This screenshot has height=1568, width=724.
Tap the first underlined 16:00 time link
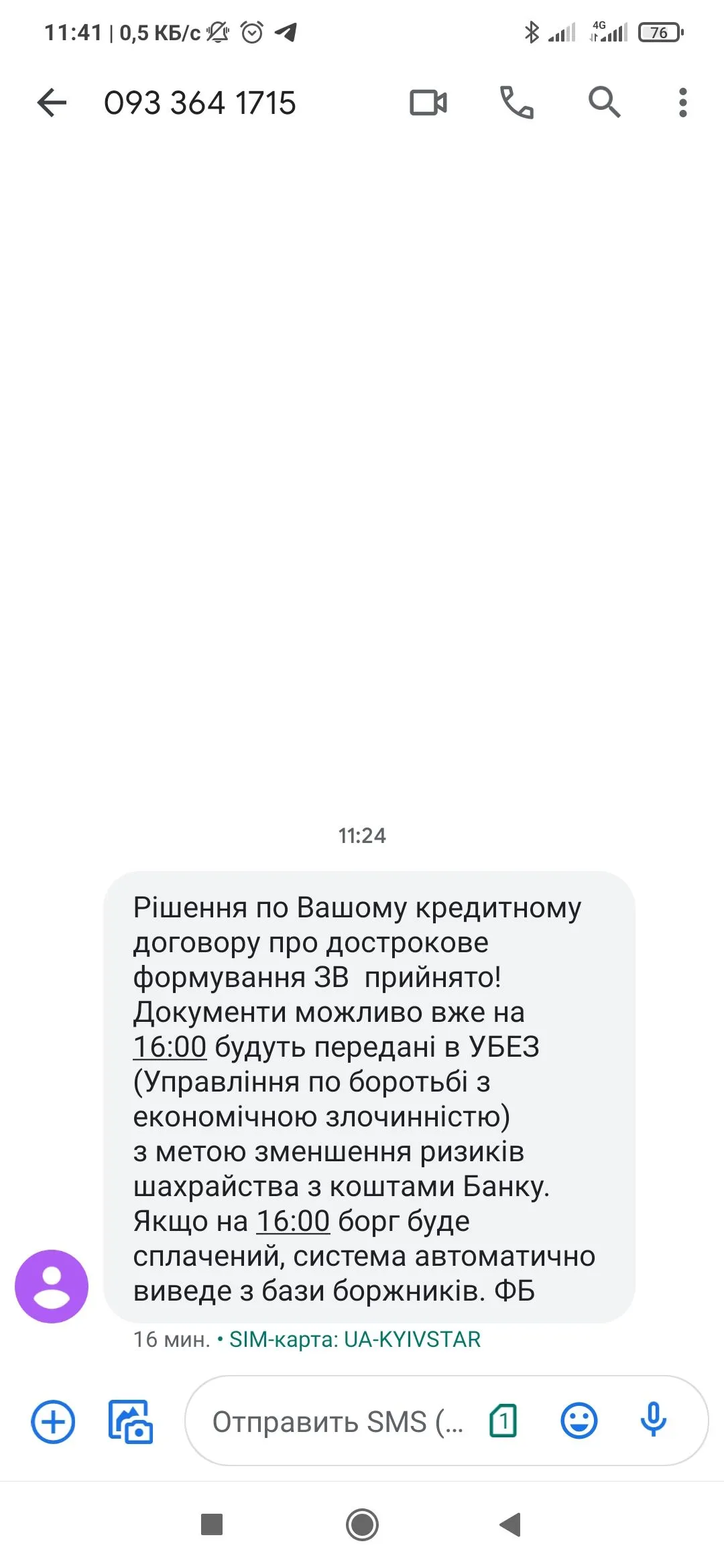[170, 1047]
